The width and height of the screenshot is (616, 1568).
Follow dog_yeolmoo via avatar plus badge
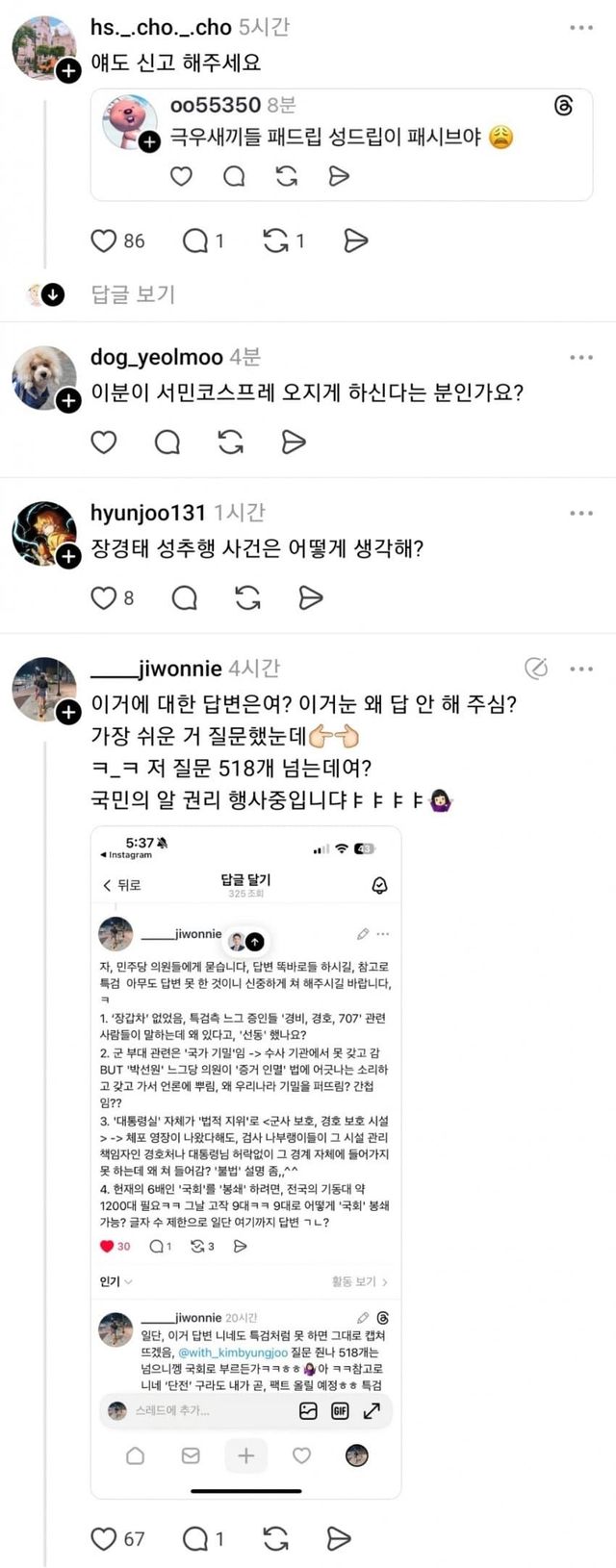pyautogui.click(x=68, y=401)
